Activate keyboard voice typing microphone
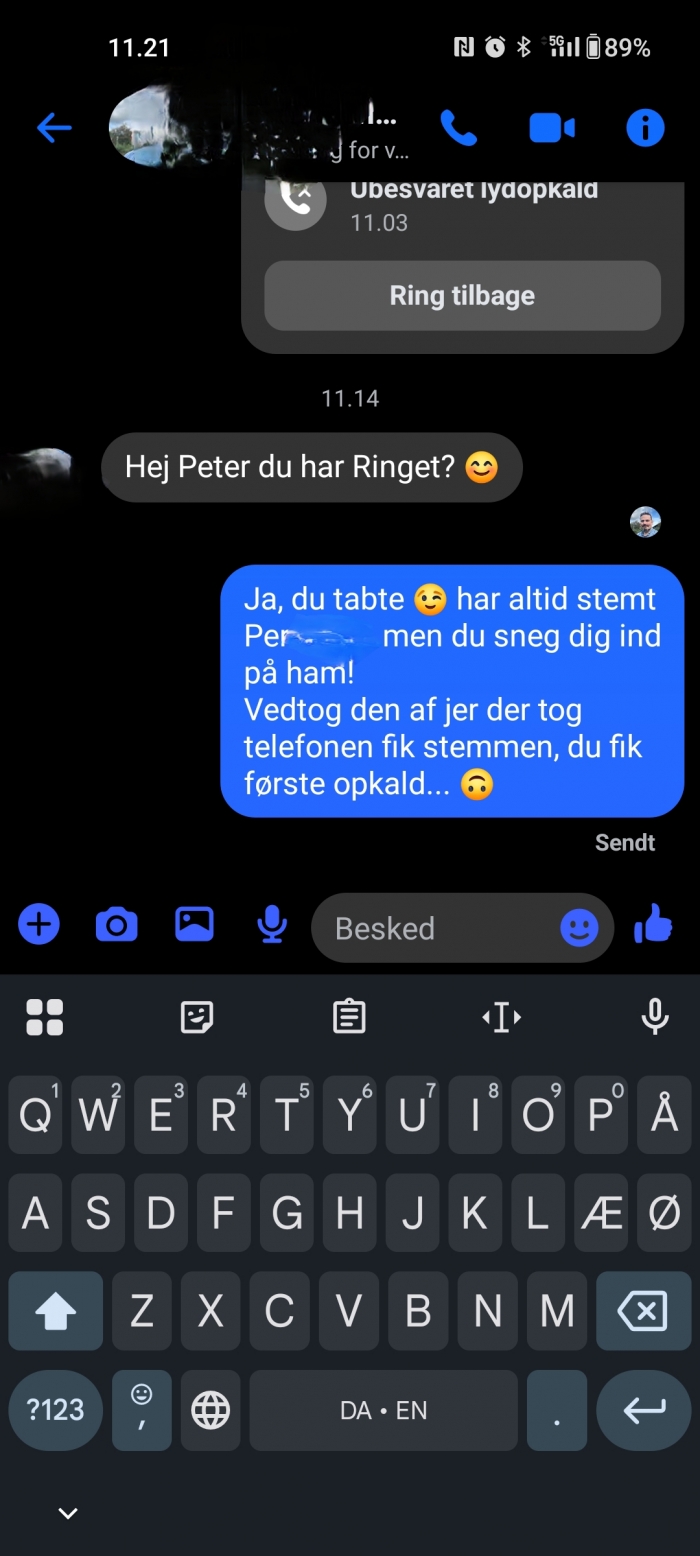 coord(655,1017)
